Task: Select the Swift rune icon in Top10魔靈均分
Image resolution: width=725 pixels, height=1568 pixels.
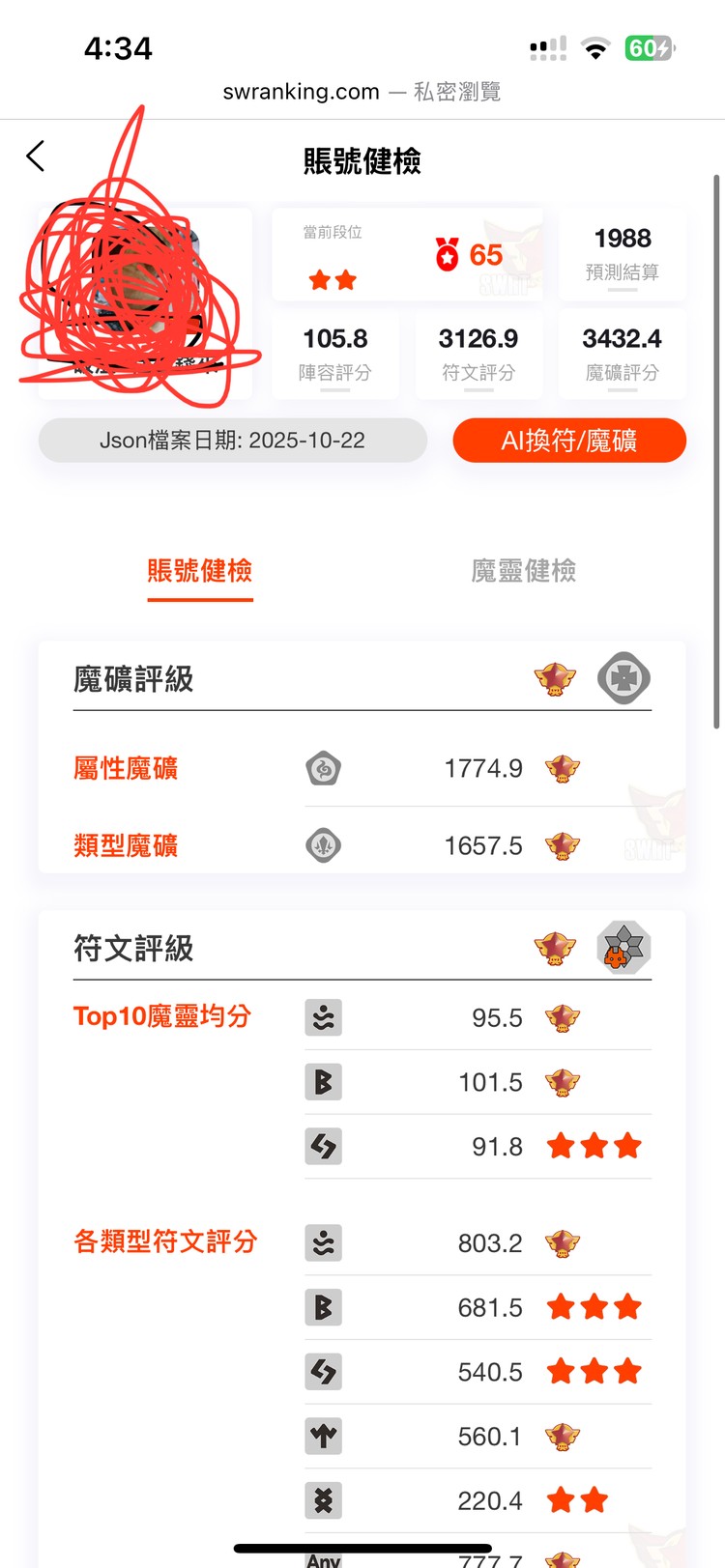Action: click(323, 1017)
